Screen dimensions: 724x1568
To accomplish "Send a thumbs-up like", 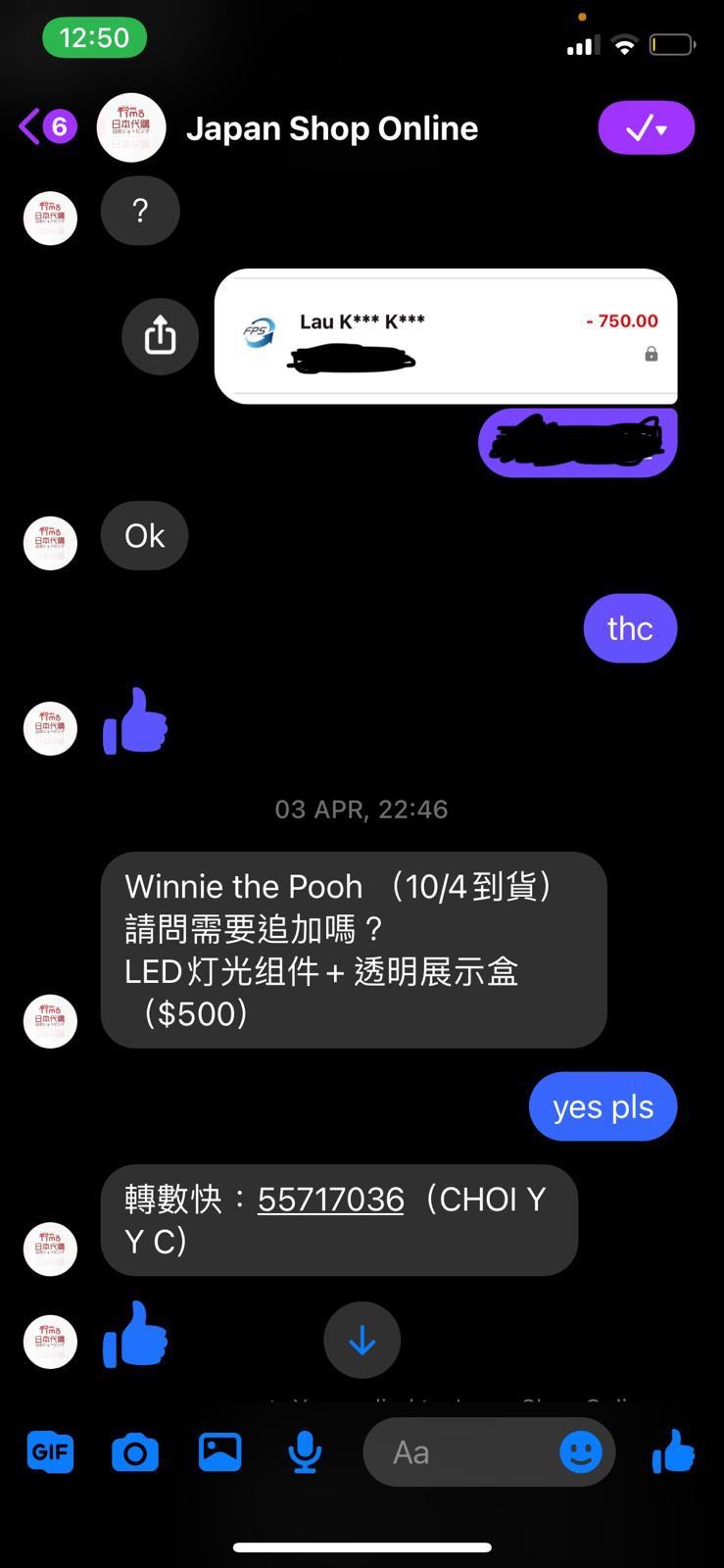I will point(673,1451).
